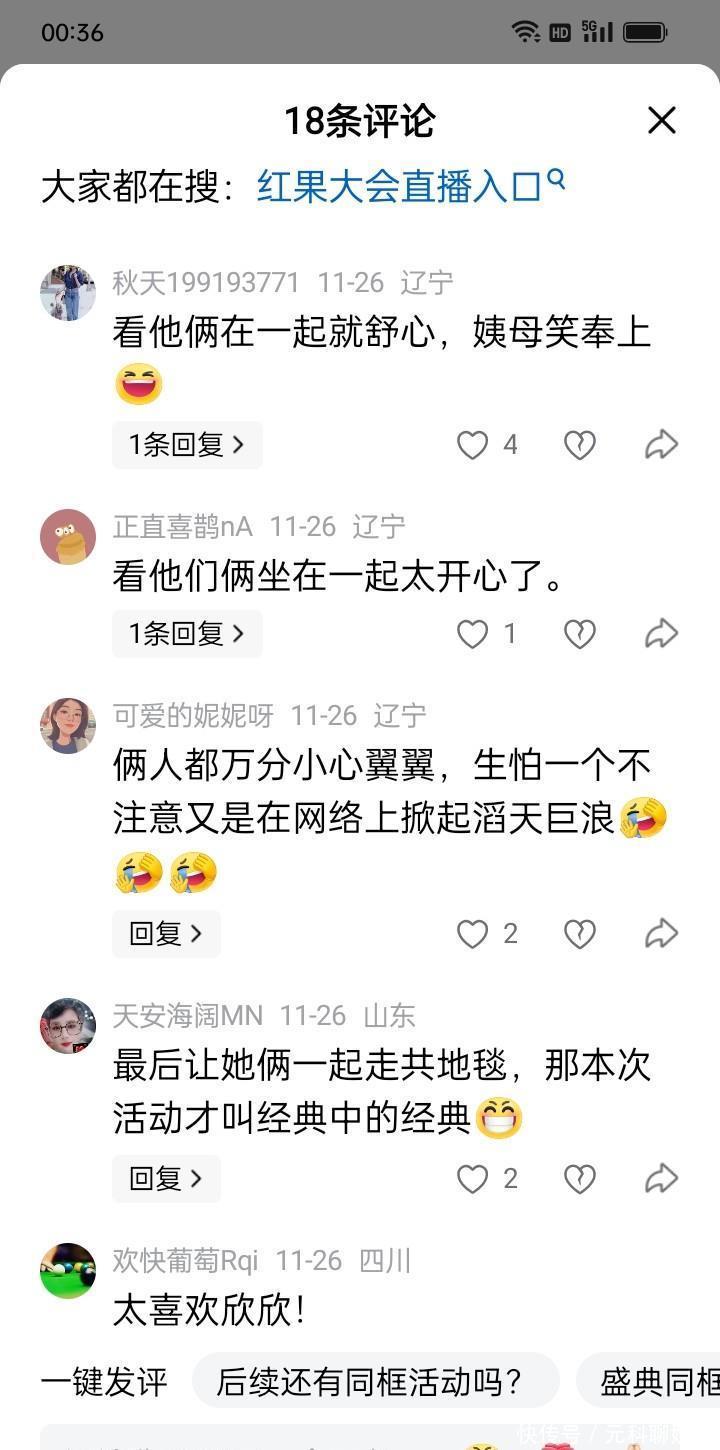
Task: Expand 1条回复 under 秋天199193771's comment
Action: coord(186,445)
